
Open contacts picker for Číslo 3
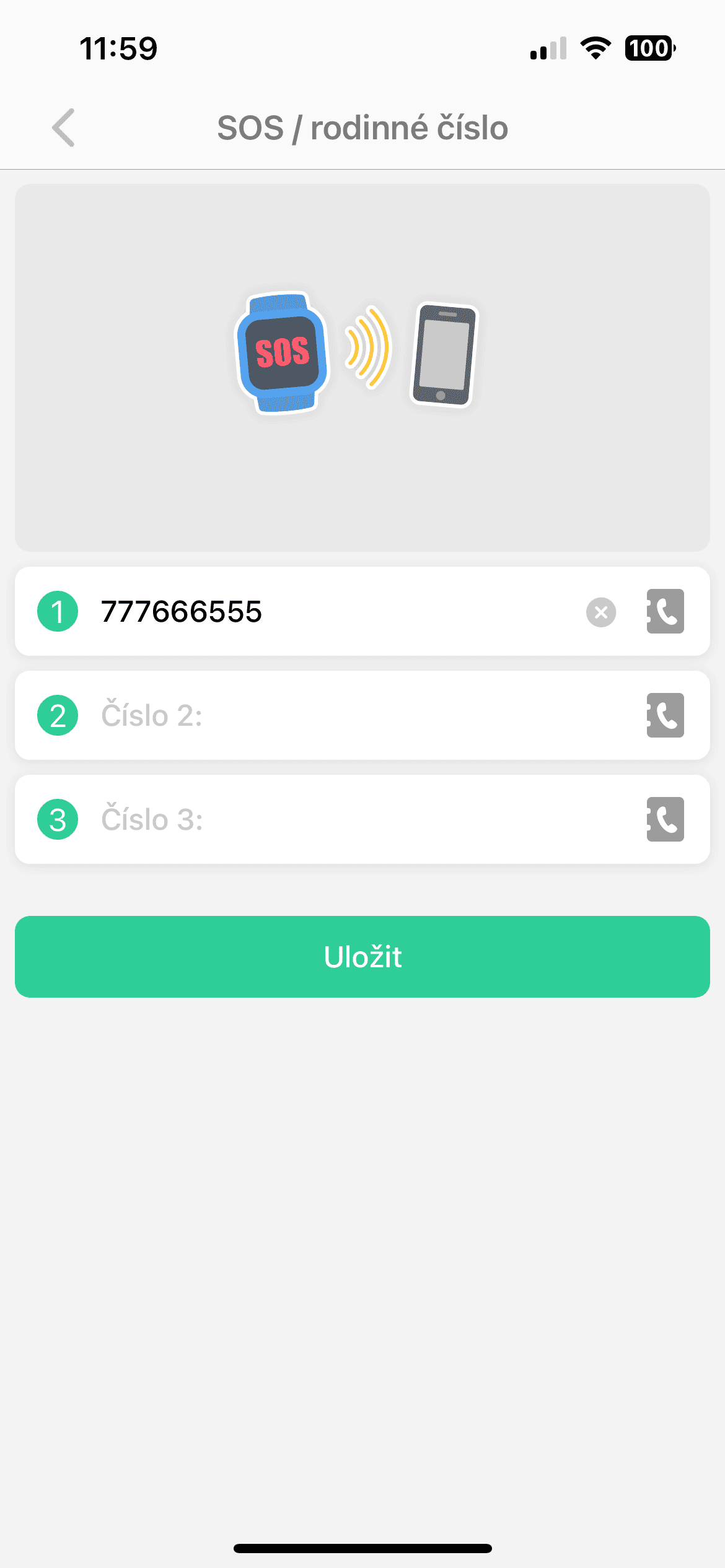665,820
